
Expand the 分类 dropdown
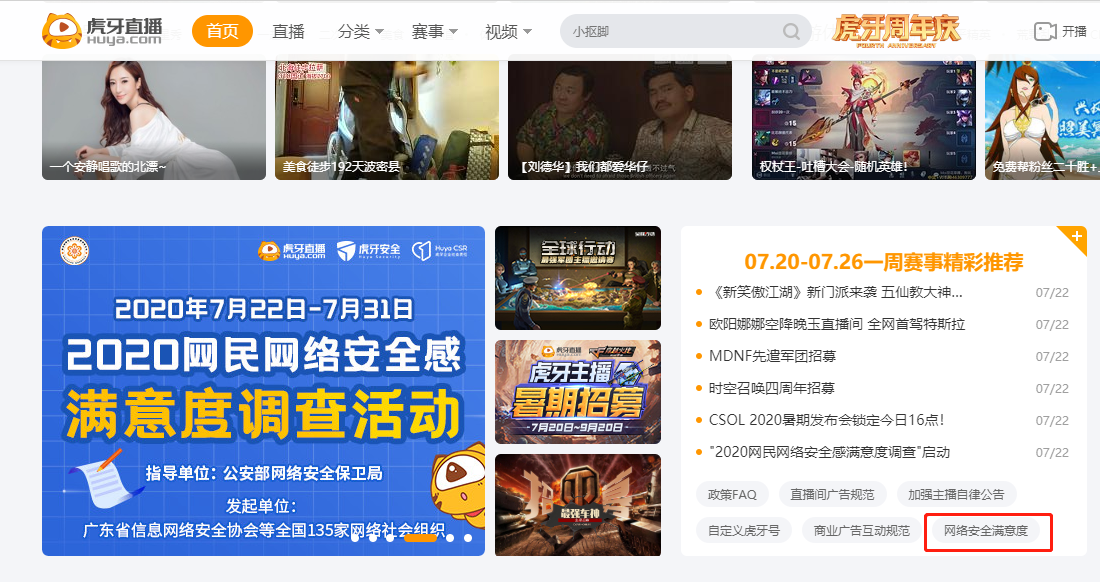(360, 31)
